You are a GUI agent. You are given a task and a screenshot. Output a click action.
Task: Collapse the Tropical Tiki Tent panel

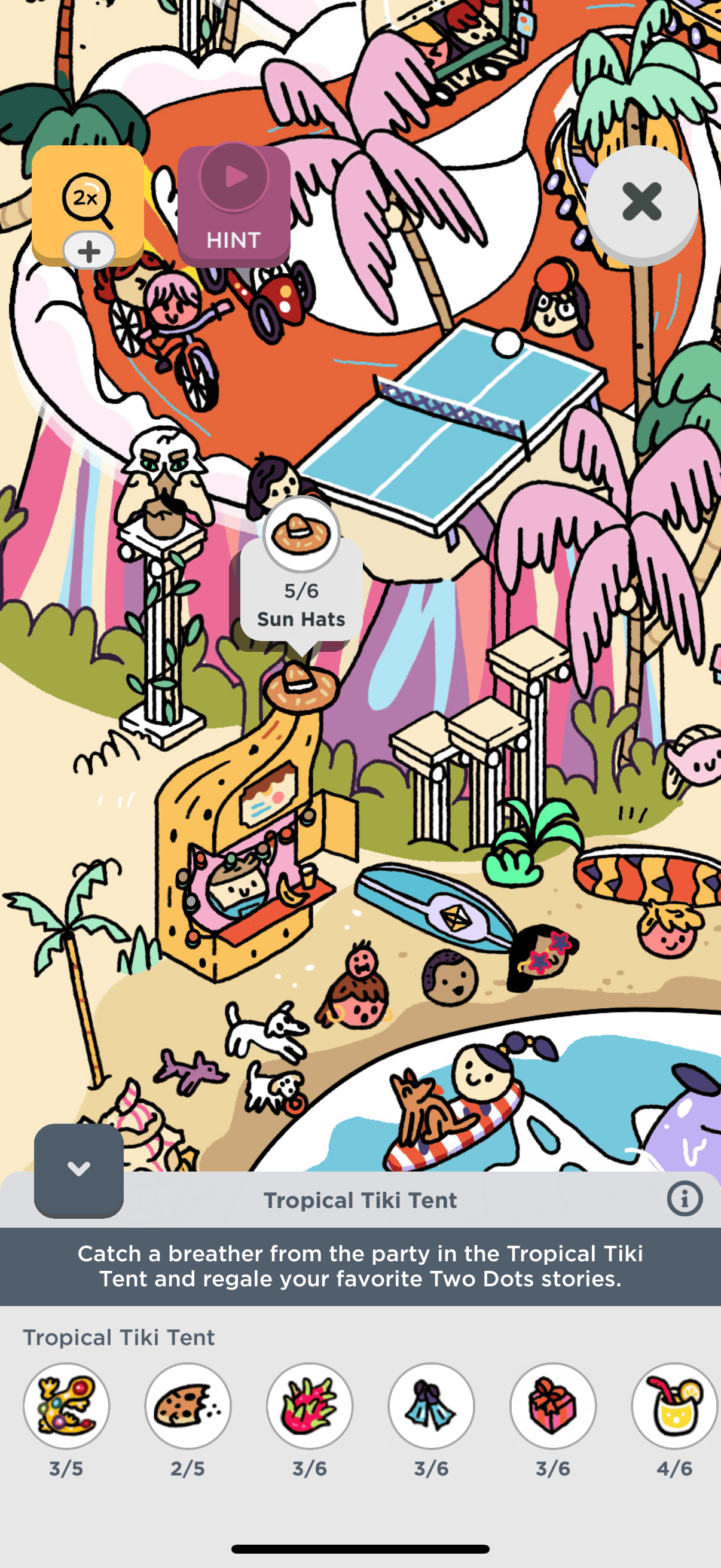click(x=78, y=1169)
